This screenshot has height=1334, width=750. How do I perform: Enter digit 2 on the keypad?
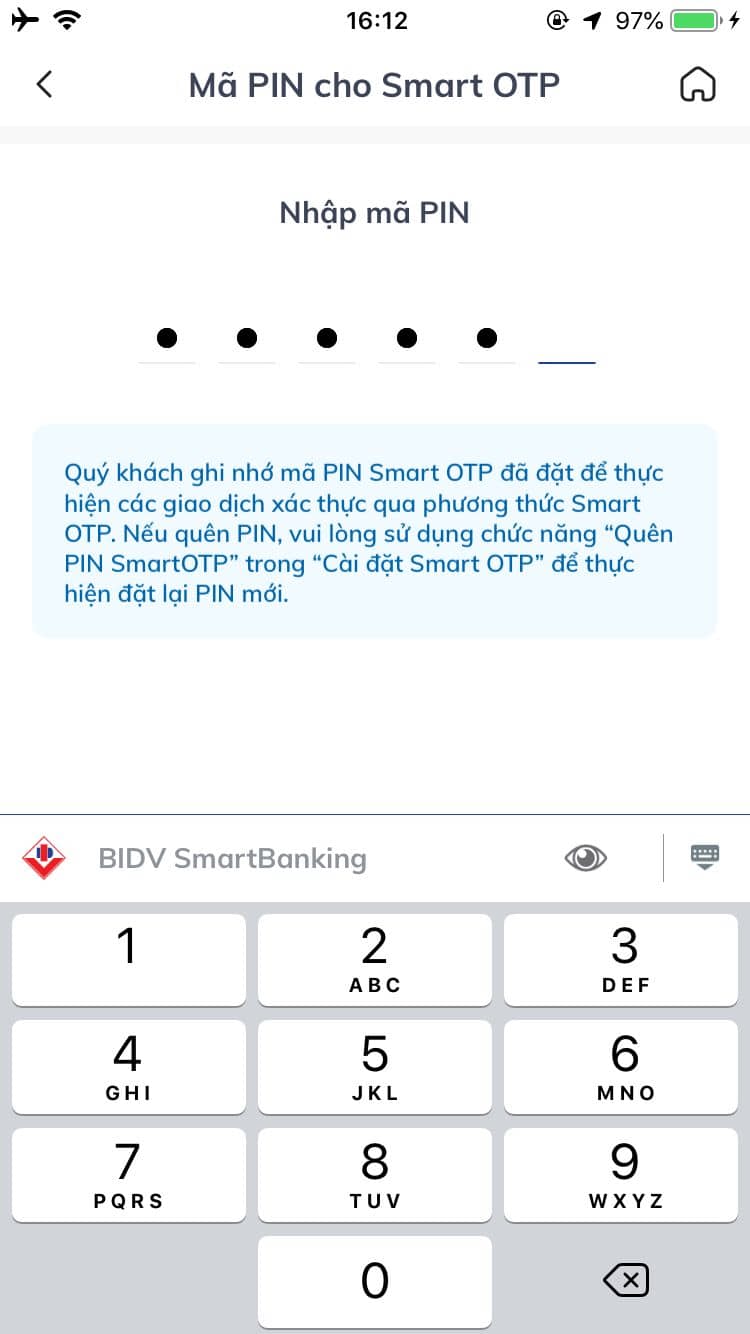pyautogui.click(x=375, y=959)
